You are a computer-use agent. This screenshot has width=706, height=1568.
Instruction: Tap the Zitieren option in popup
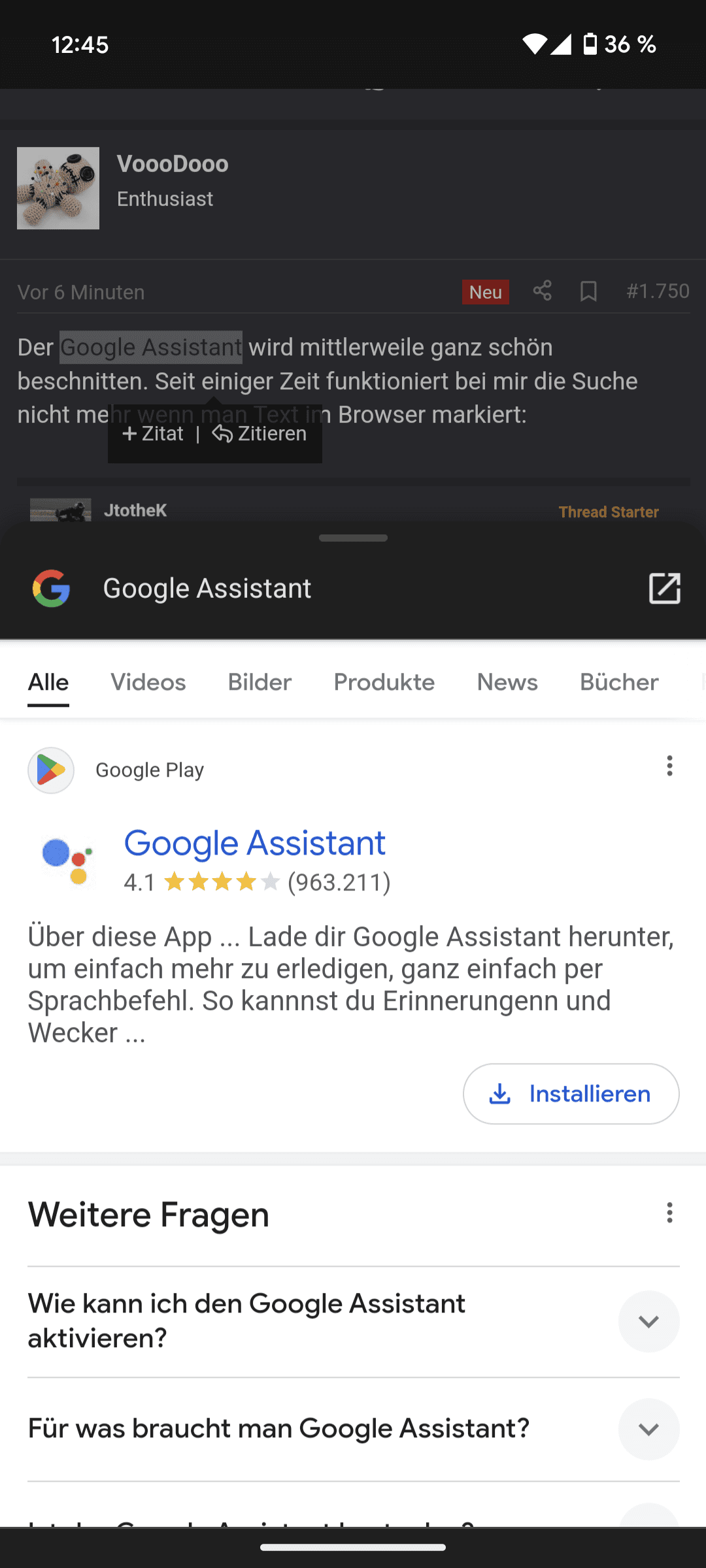(x=260, y=434)
